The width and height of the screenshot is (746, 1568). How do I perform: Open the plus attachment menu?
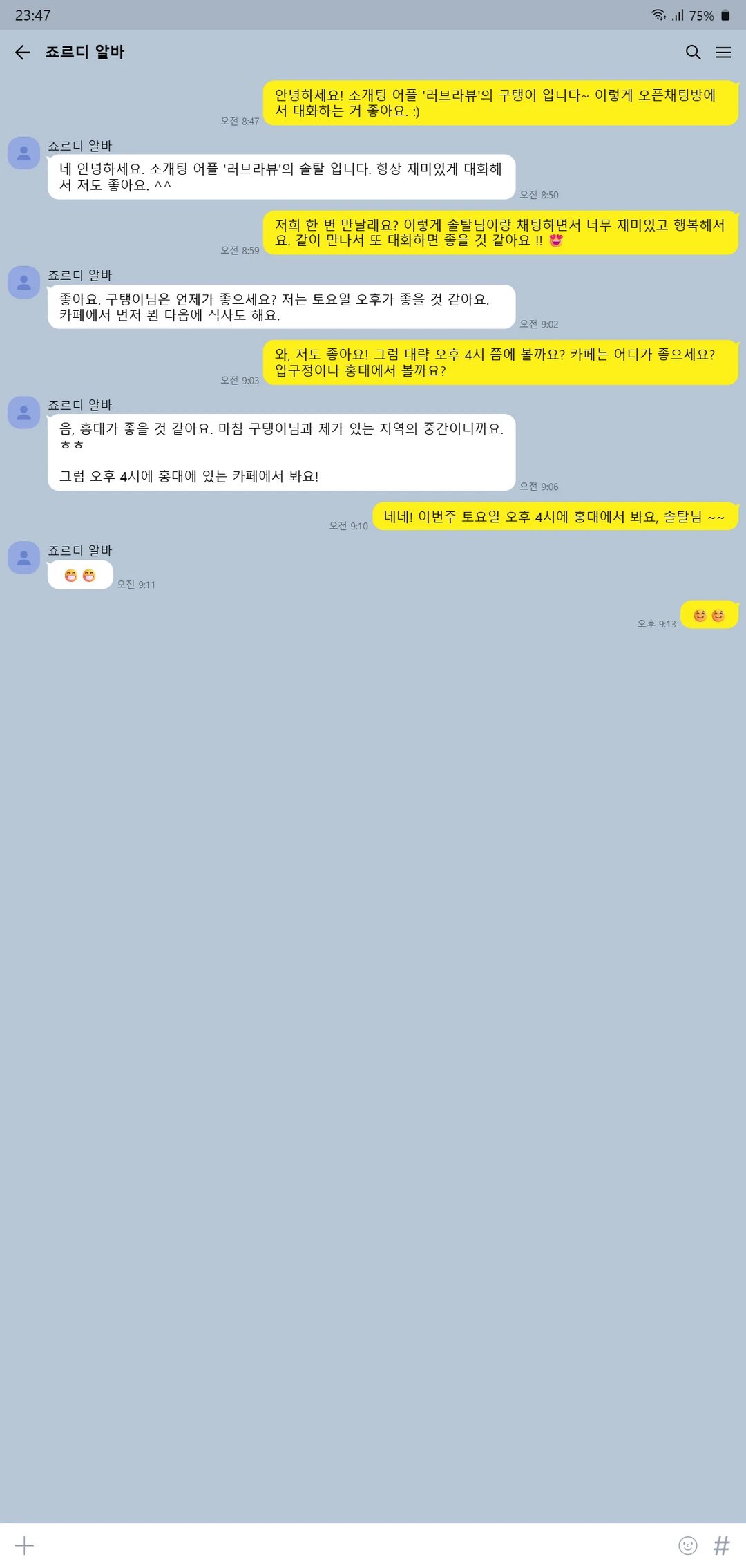pyautogui.click(x=24, y=1545)
